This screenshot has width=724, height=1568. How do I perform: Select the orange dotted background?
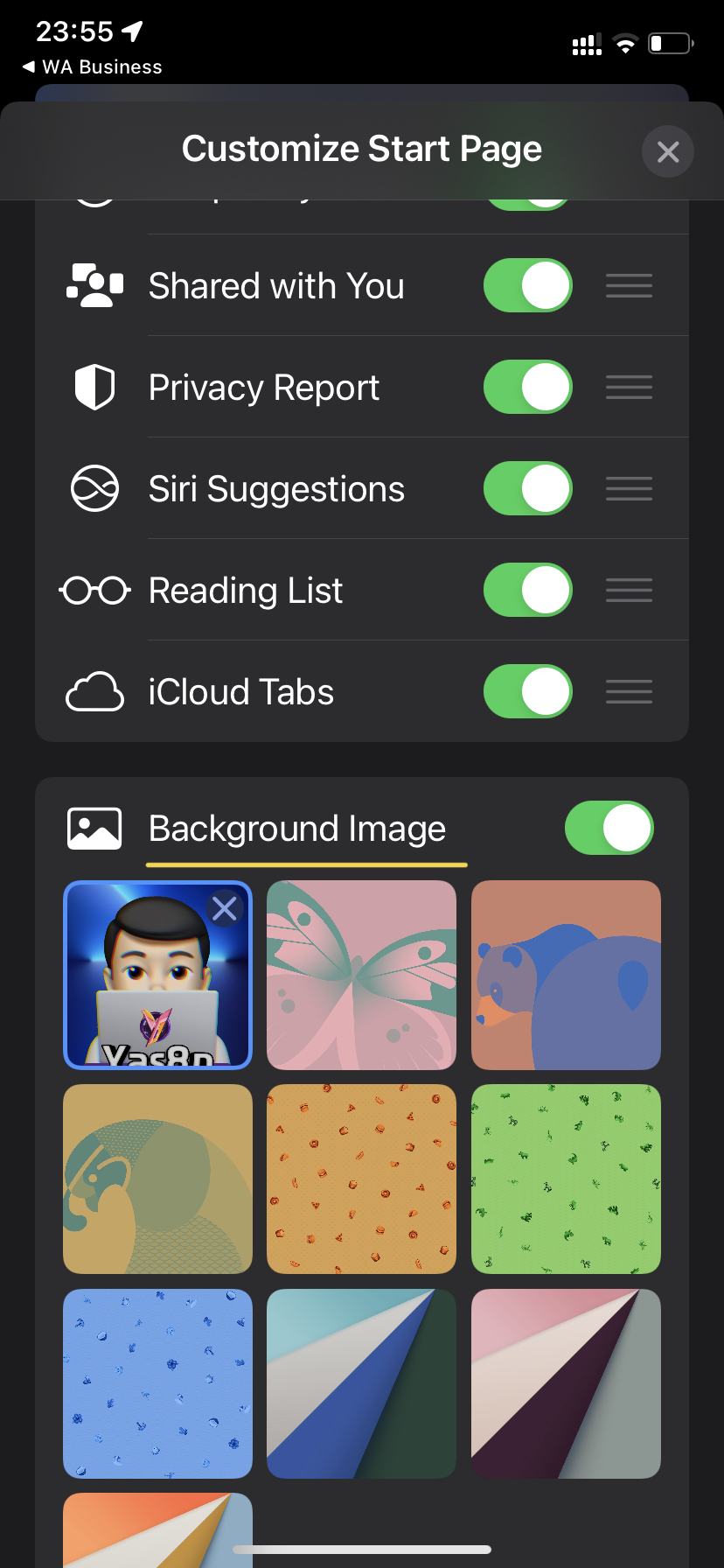coord(361,1179)
